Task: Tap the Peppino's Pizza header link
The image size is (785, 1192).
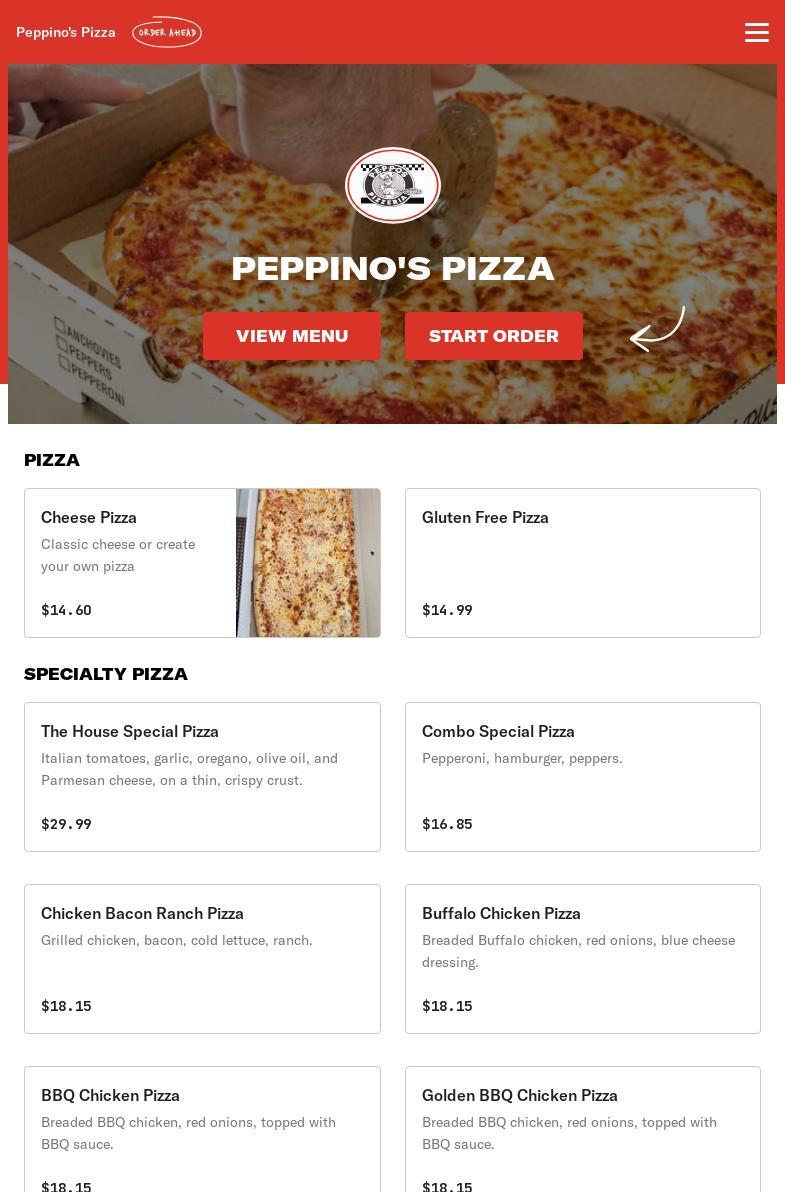Action: 66,32
